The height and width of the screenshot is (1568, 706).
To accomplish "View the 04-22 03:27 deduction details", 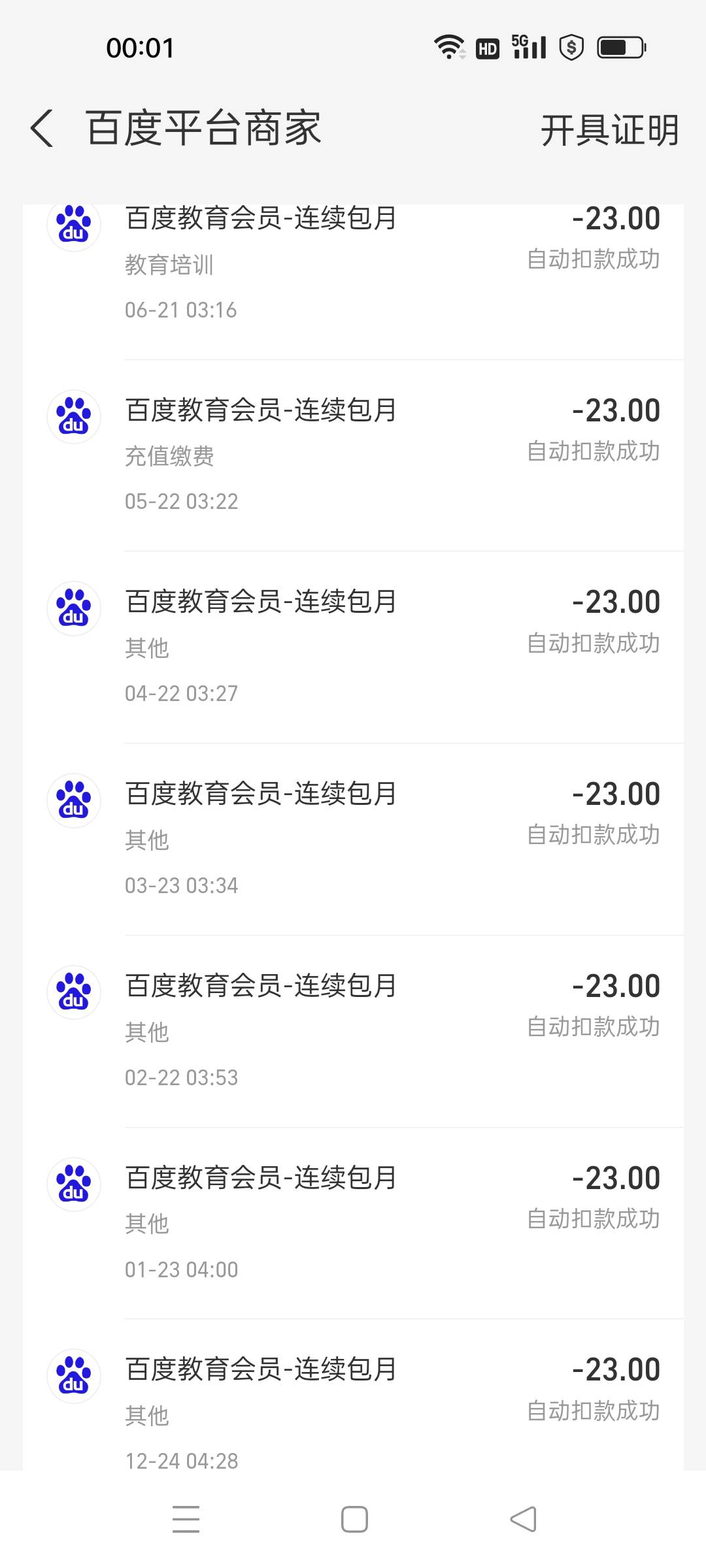I will (x=353, y=647).
